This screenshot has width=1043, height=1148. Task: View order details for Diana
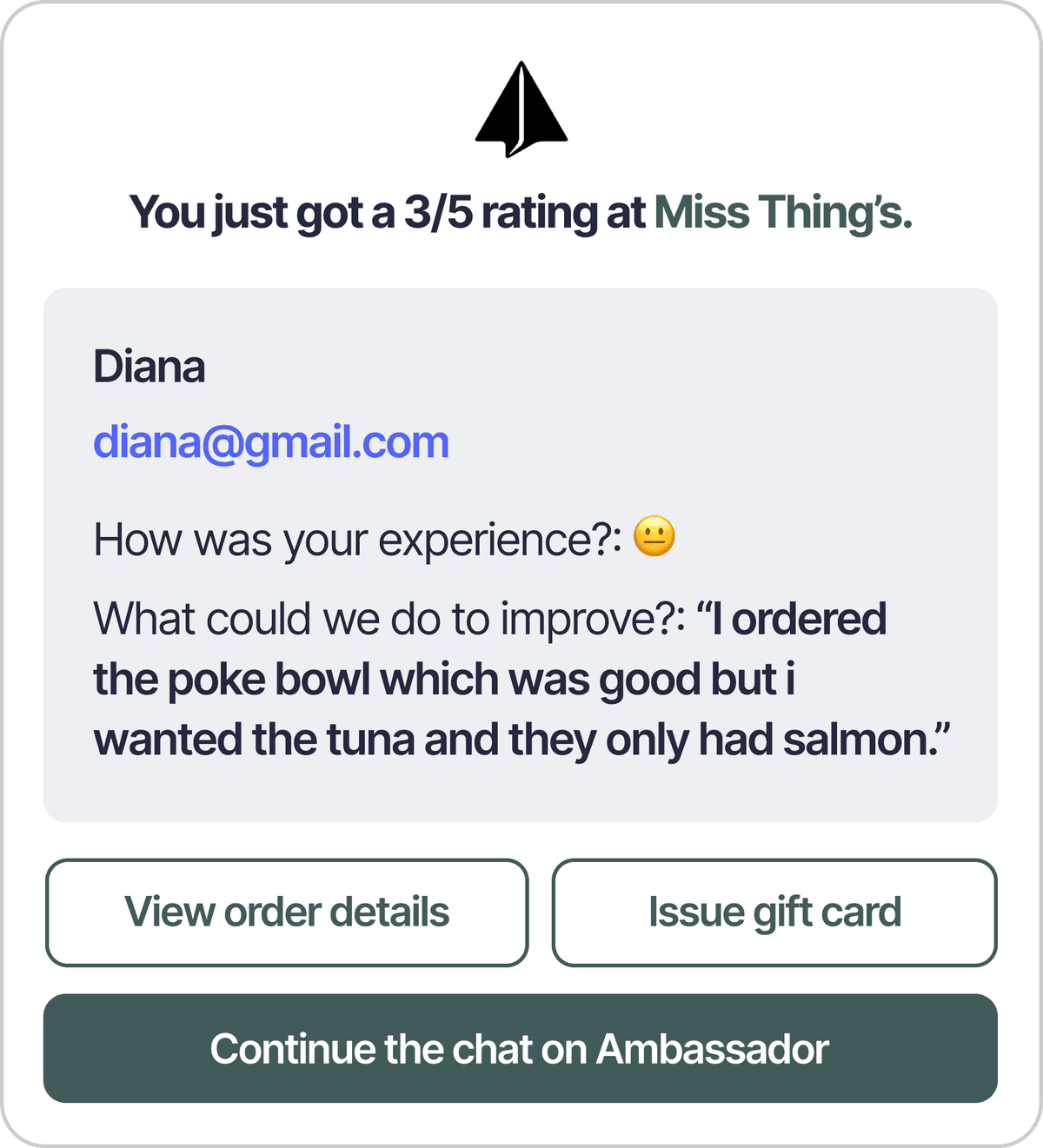(287, 912)
